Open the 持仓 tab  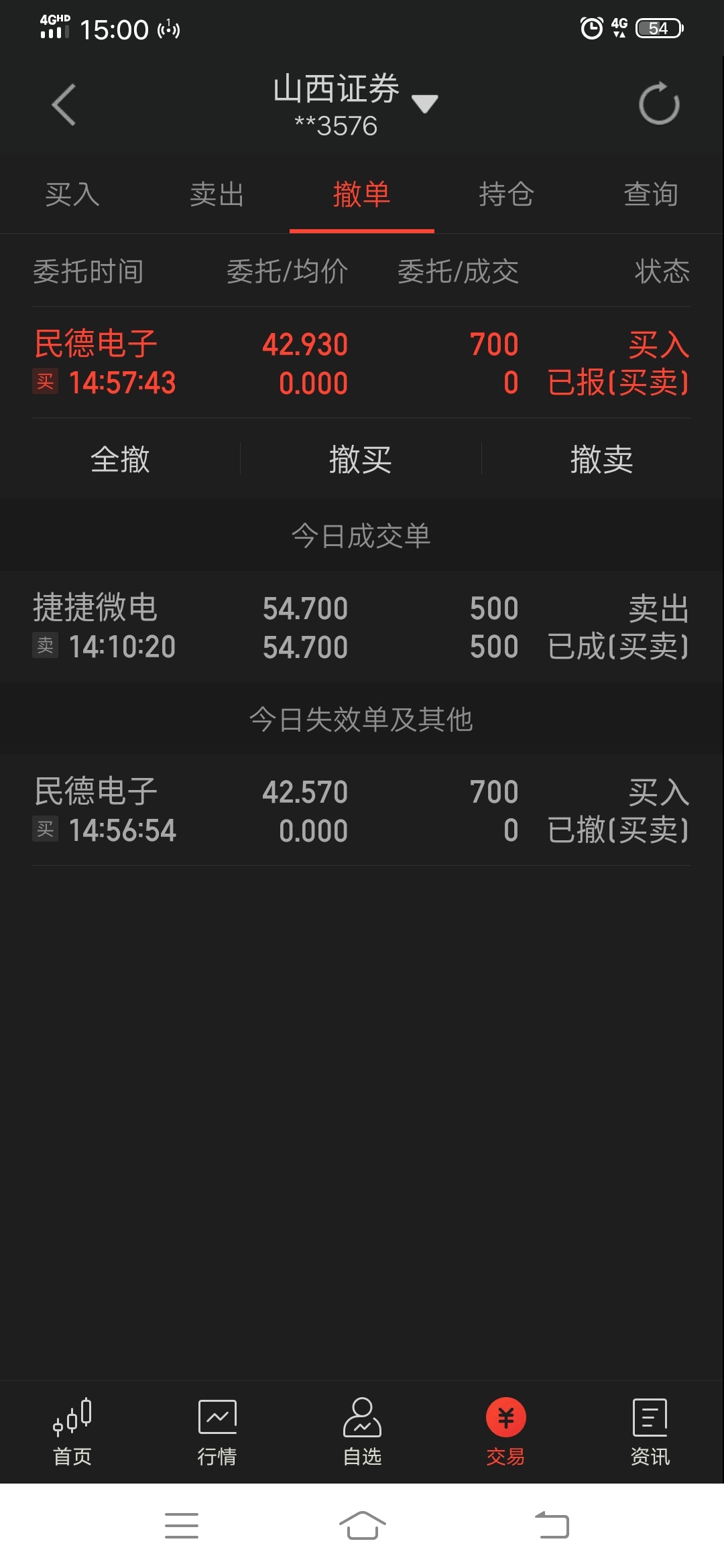(506, 195)
